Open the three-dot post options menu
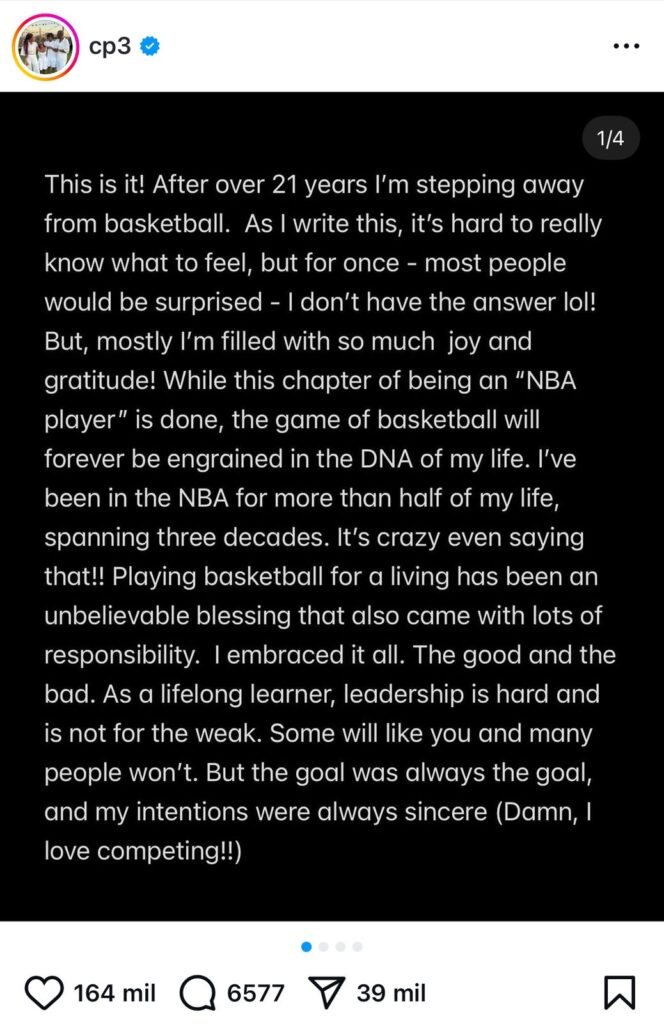This screenshot has width=664, height=1024. [x=625, y=47]
